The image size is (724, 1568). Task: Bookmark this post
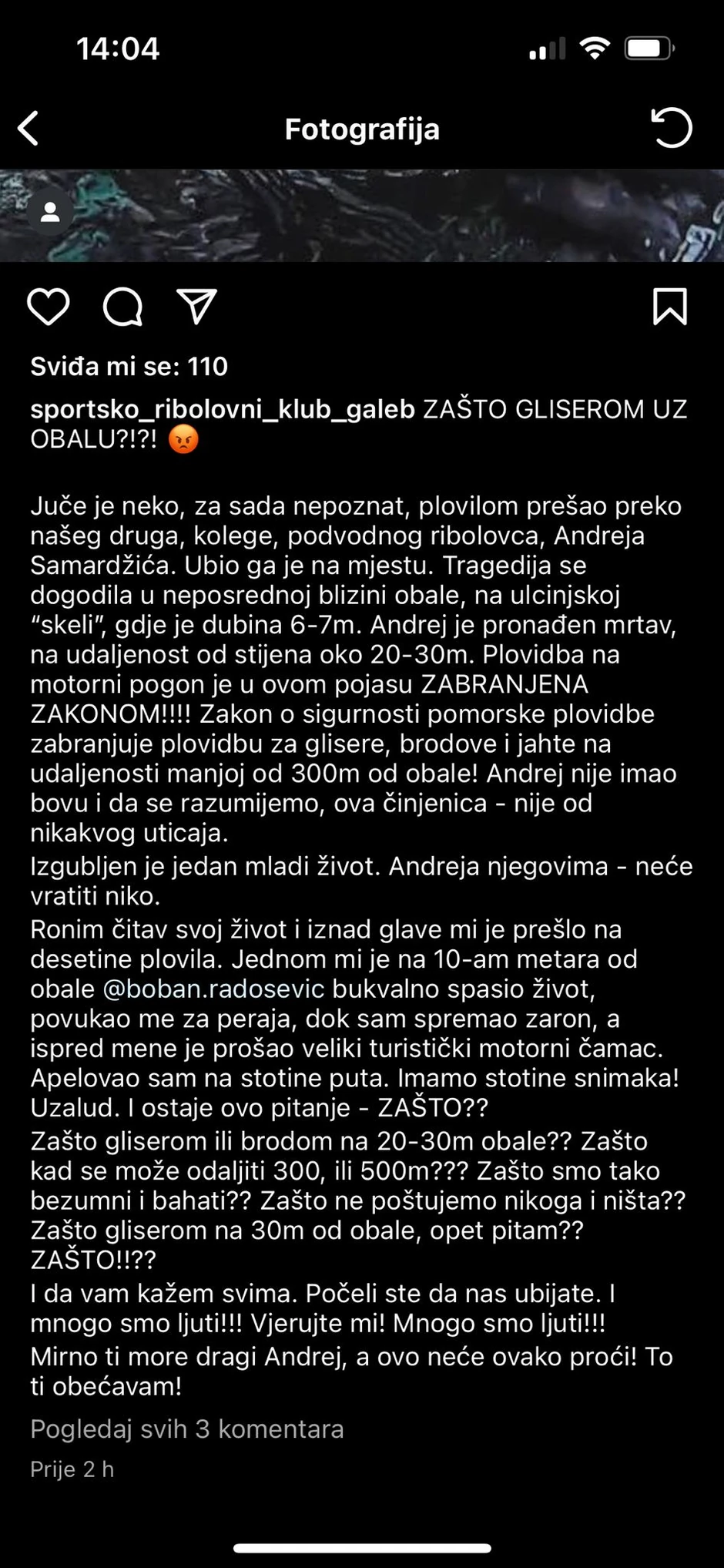(669, 307)
